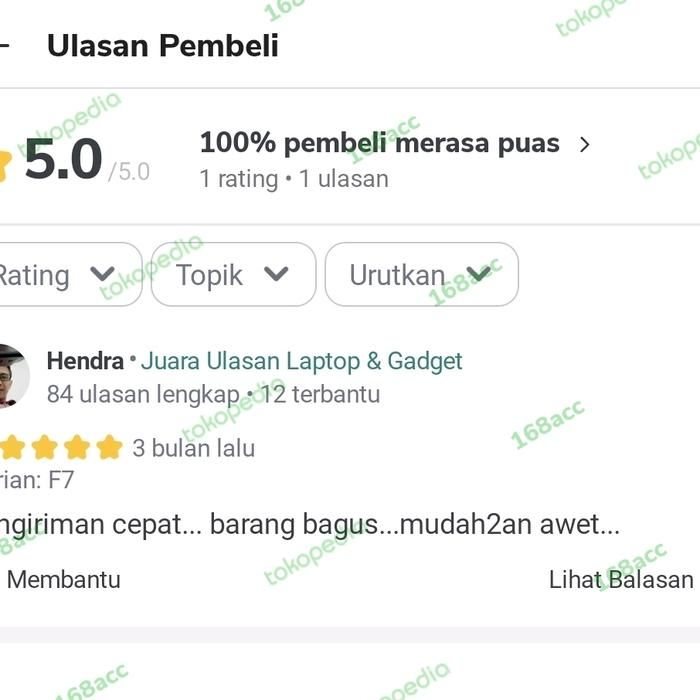Open the Urutkan sort dropdown
Screen dimensions: 700x700
click(421, 275)
